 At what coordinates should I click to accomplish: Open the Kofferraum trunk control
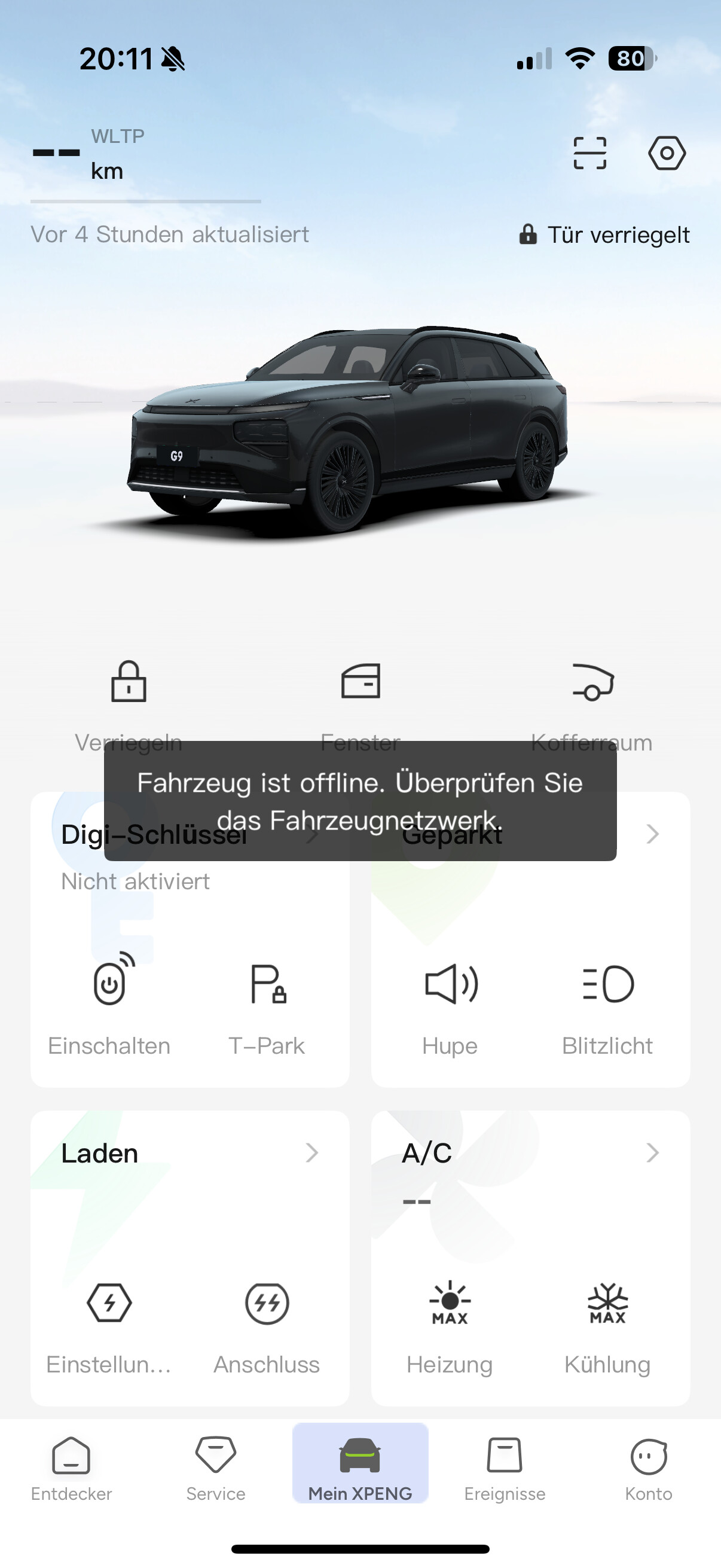592,682
